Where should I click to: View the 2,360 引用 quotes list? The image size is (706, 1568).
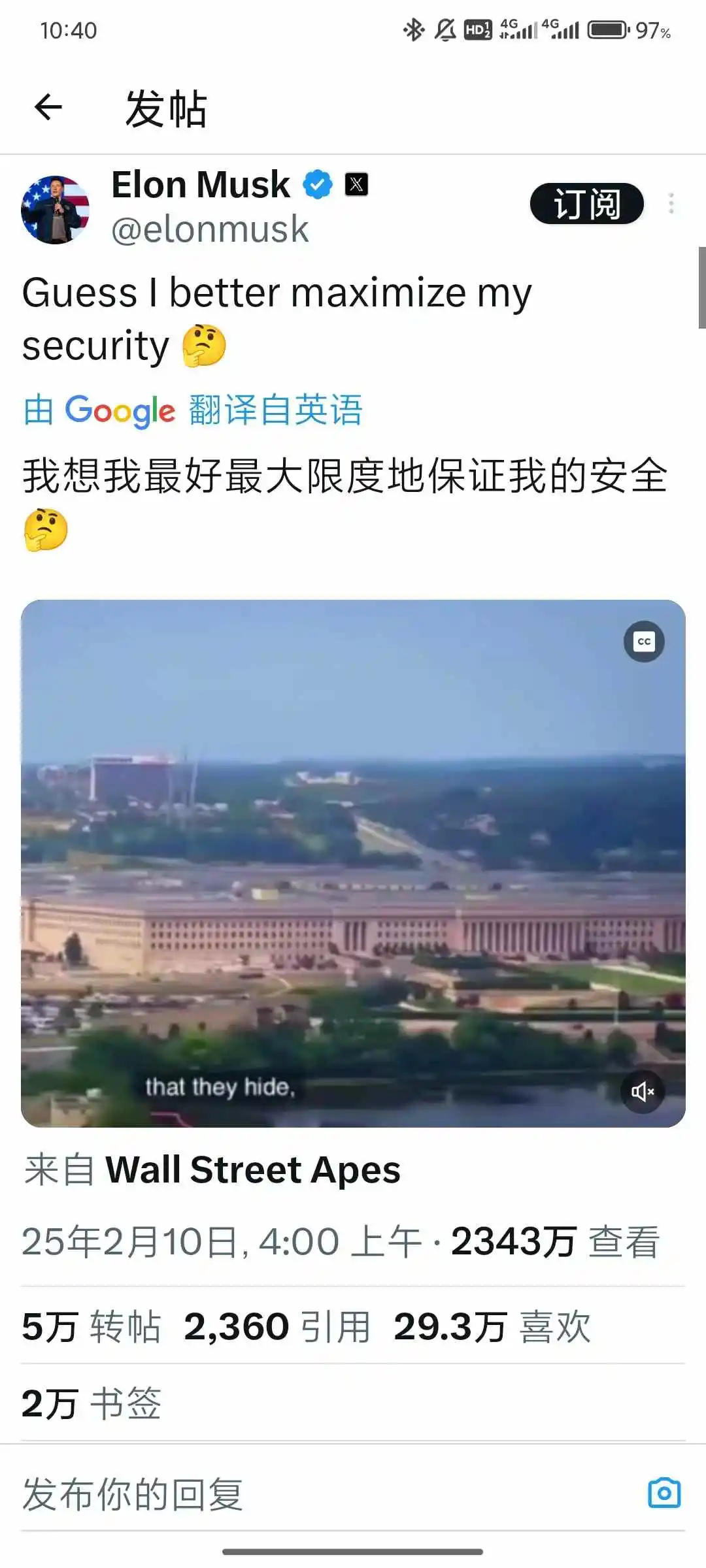[277, 1326]
